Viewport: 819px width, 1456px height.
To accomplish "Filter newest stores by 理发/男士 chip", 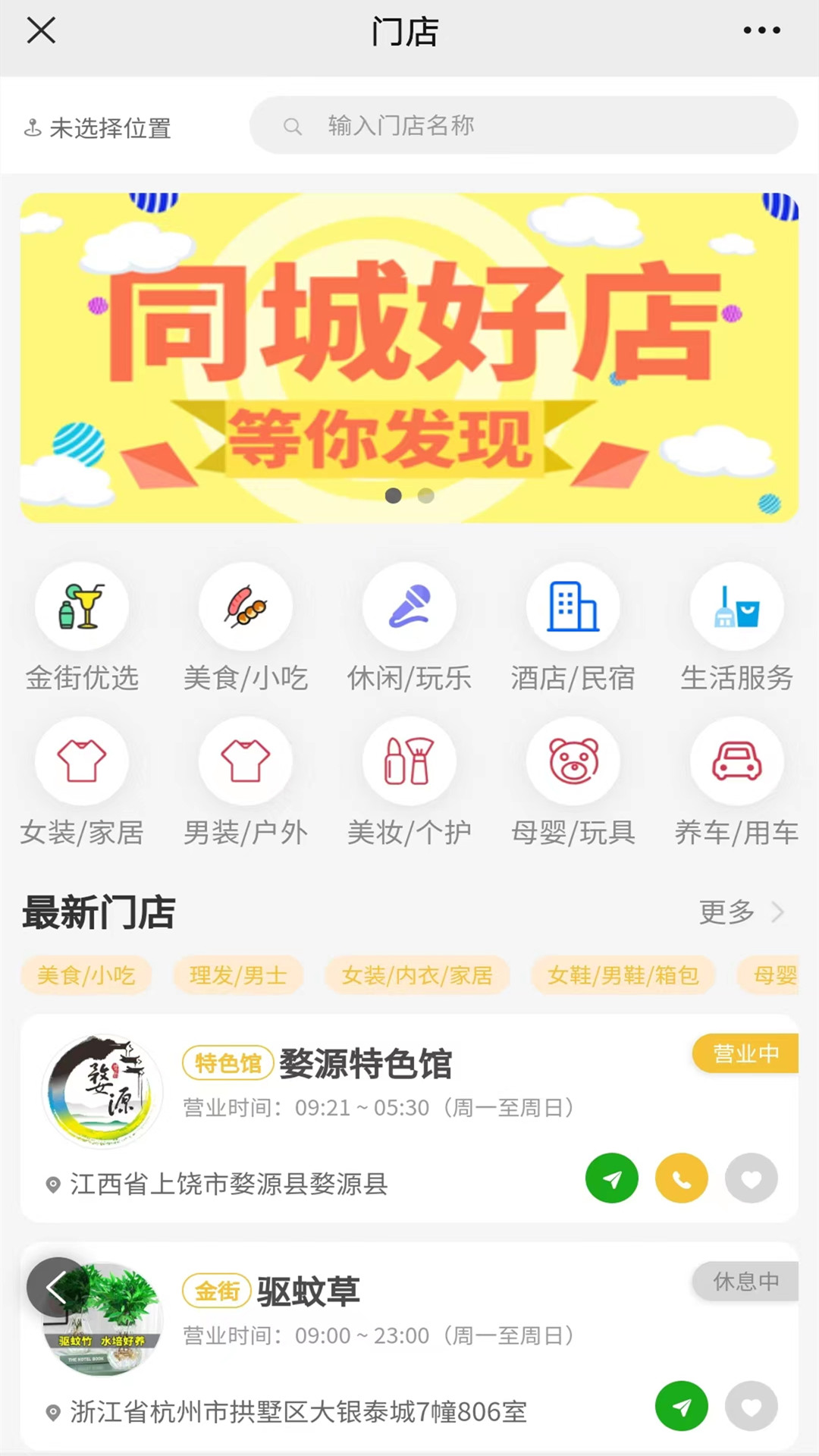I will (238, 975).
